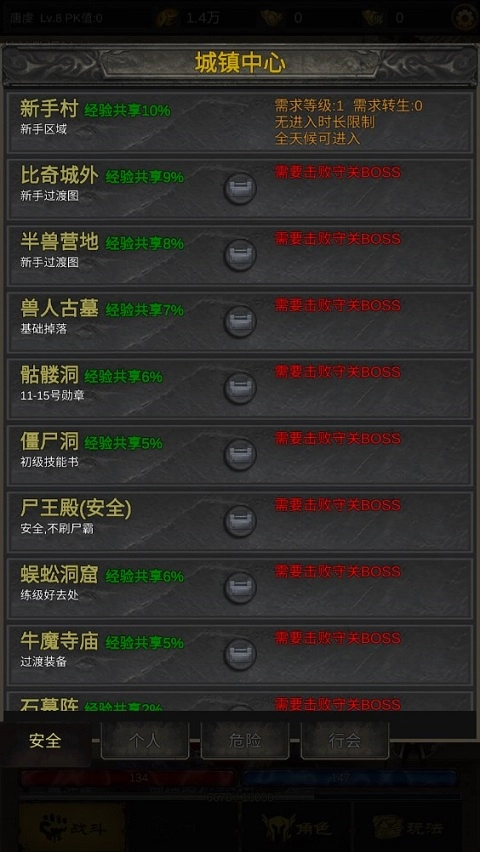Open the settings gear icon
The width and height of the screenshot is (480, 852).
tap(465, 17)
